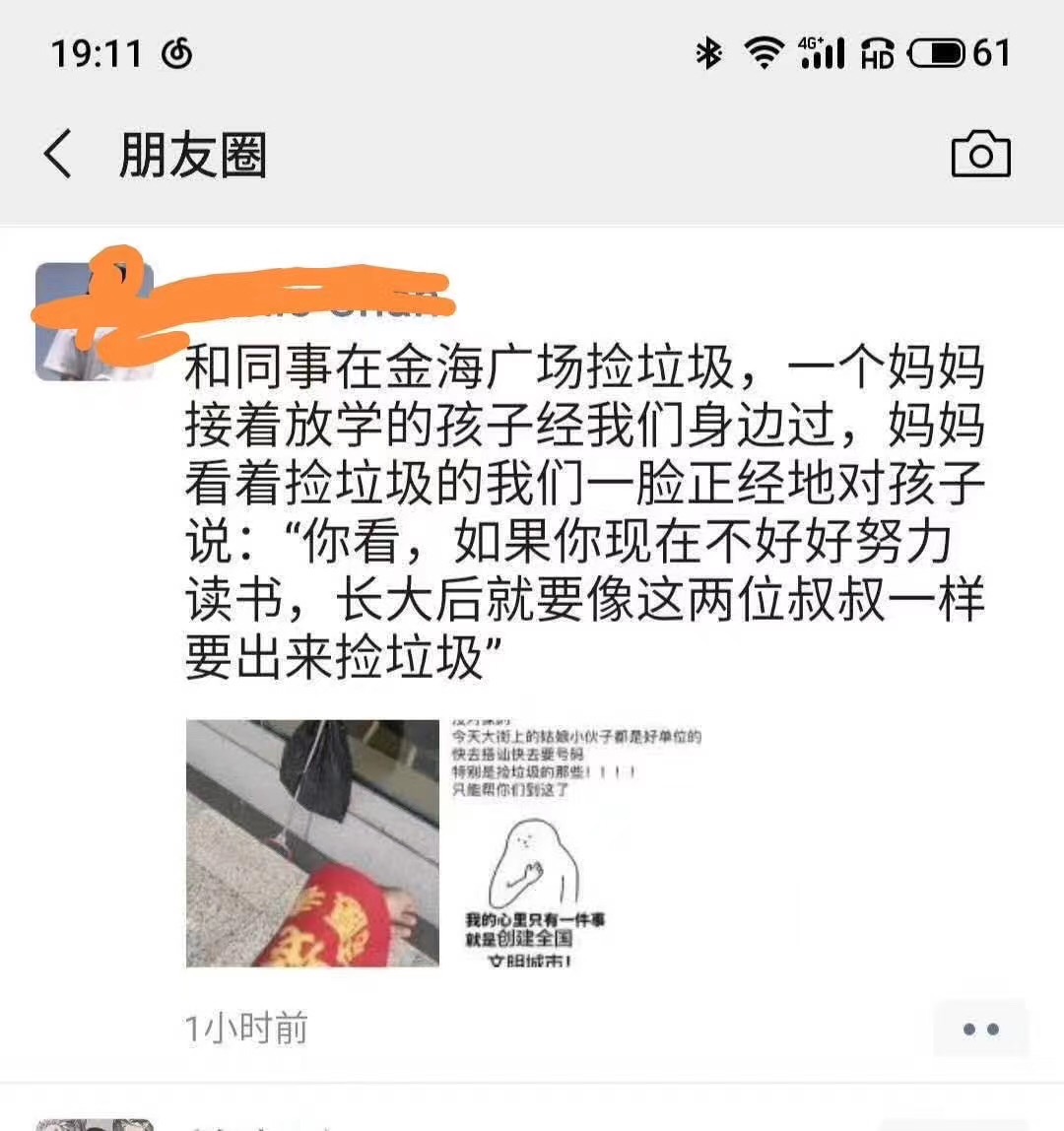
Task: Open the like and comment options button
Action: 979,1029
